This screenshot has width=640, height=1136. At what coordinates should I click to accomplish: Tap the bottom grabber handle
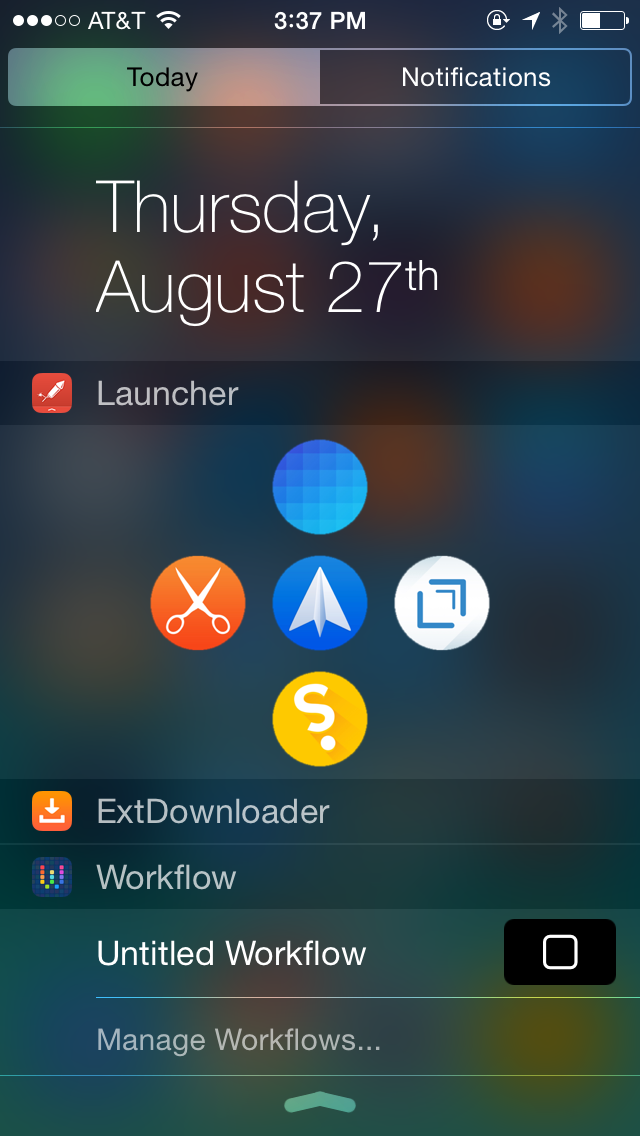pyautogui.click(x=320, y=1102)
